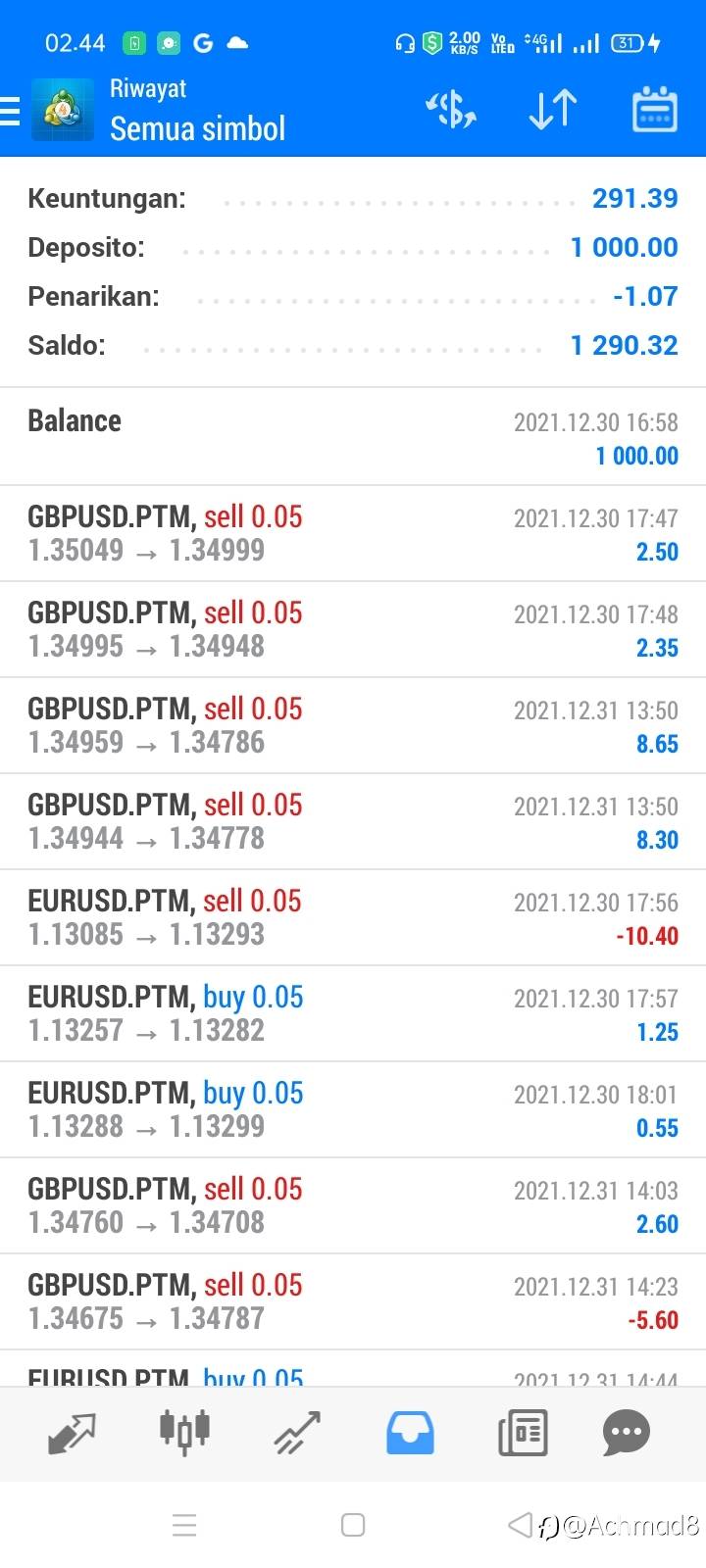Open the GBPUSD sell trade with -5.60 loss
Viewport: 706px width, 1568px height.
pos(353,1301)
